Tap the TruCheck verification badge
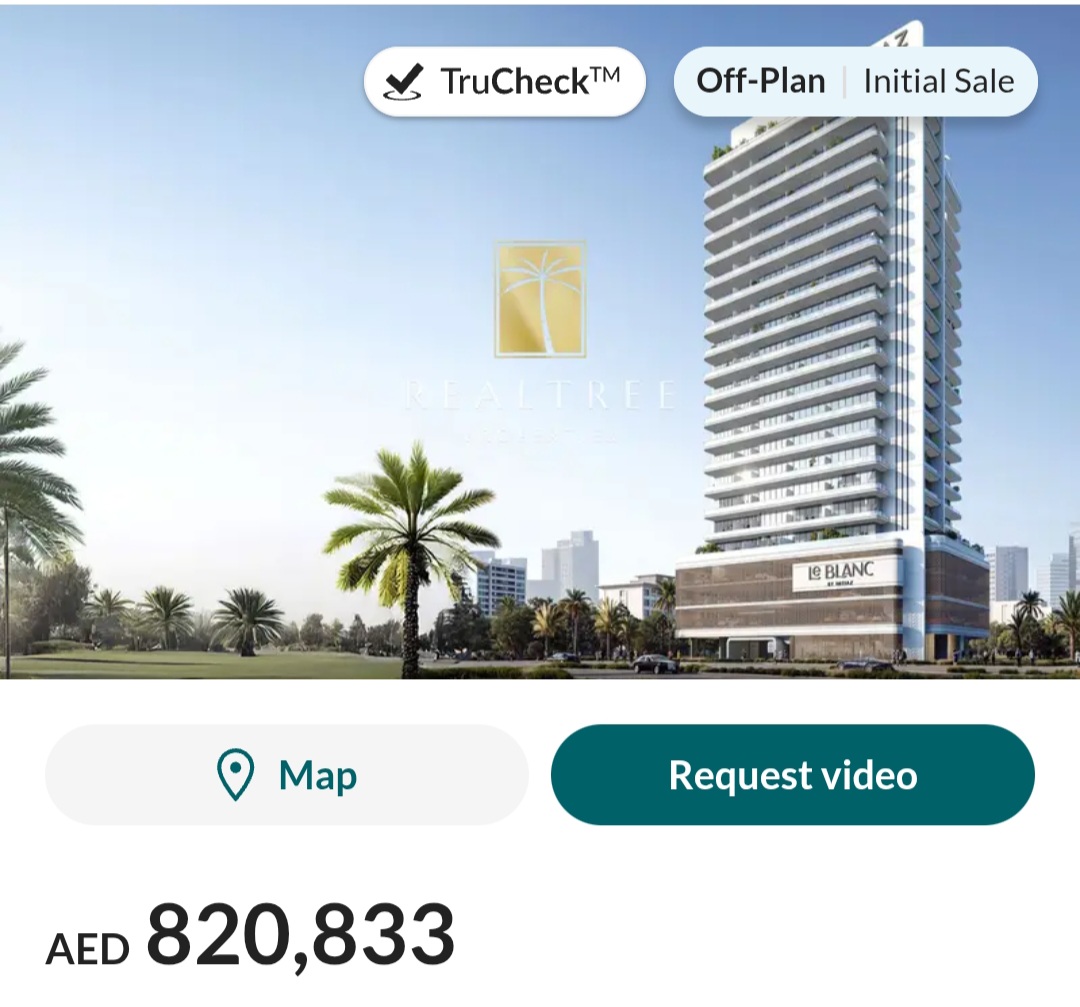 click(504, 81)
